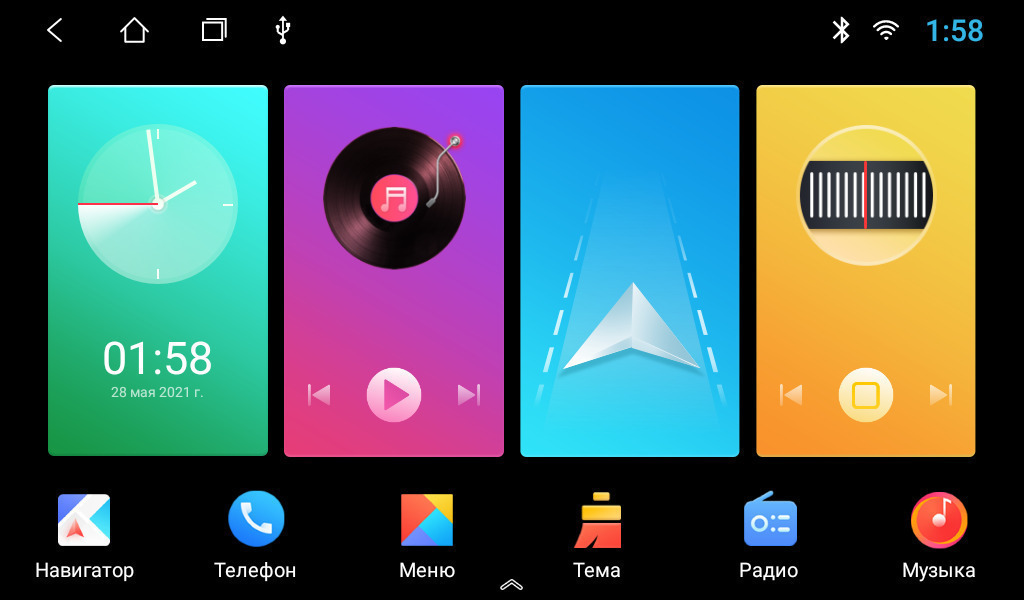The image size is (1024, 600).
Task: Open the vinyl record music widget
Action: coord(394,198)
